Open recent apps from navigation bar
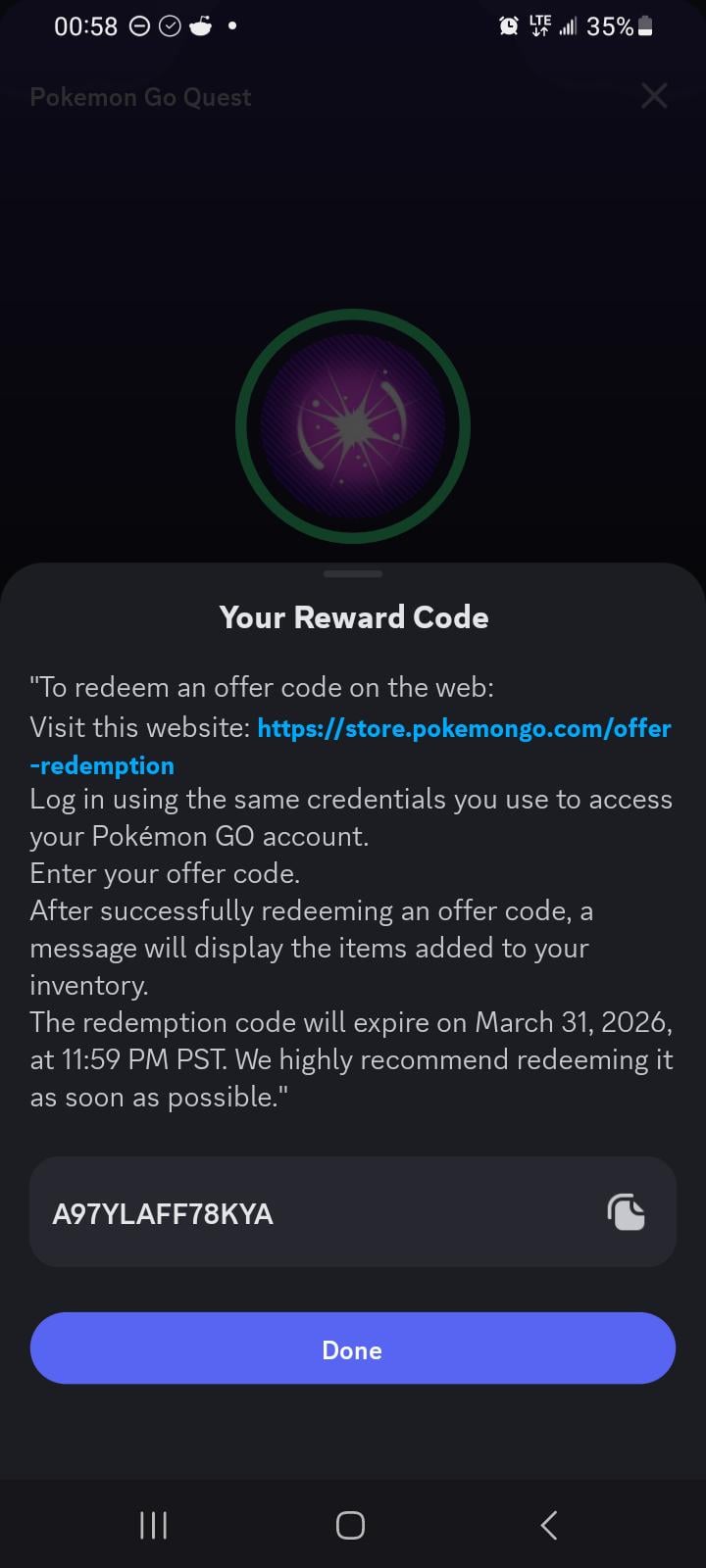Viewport: 706px width, 1568px height. pyautogui.click(x=154, y=1525)
